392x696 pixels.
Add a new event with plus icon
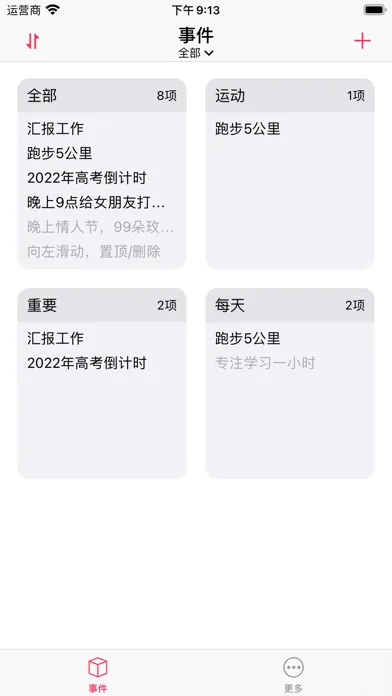(x=362, y=41)
